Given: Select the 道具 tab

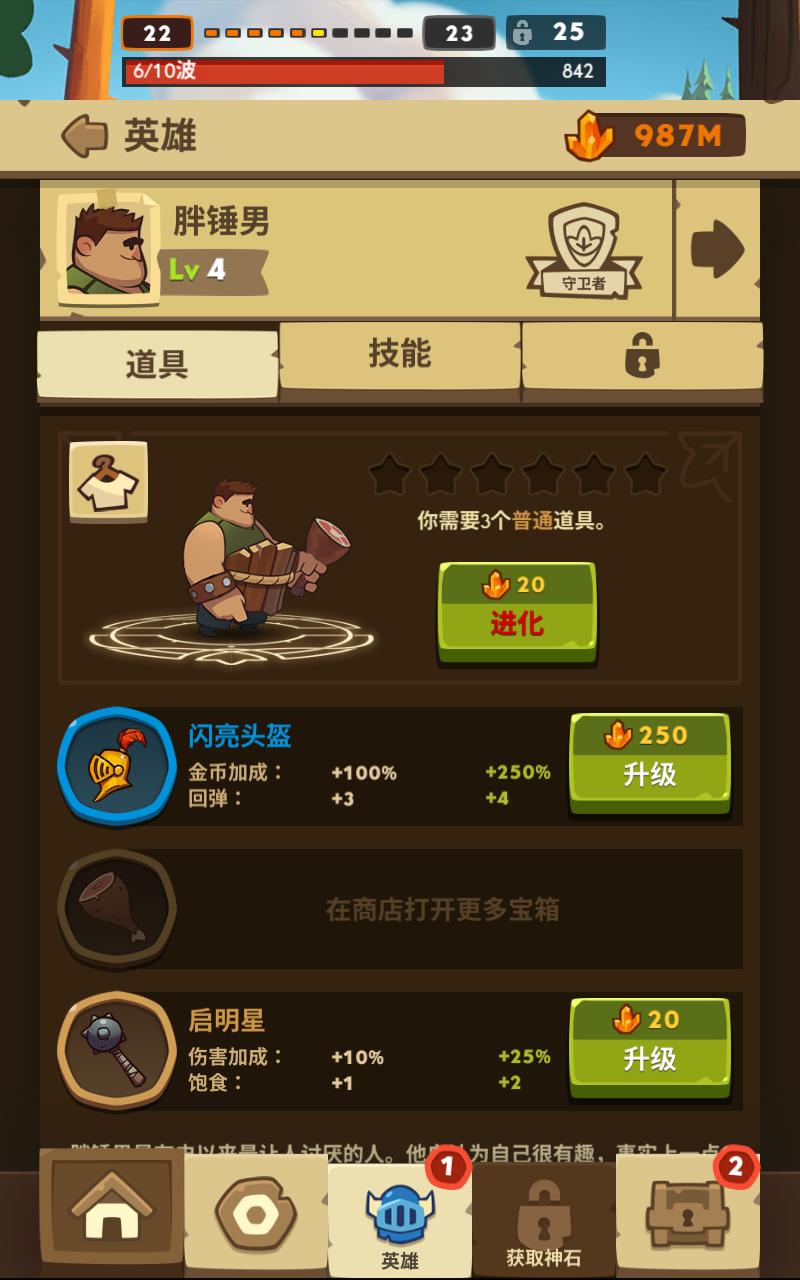Looking at the screenshot, I should click(157, 365).
